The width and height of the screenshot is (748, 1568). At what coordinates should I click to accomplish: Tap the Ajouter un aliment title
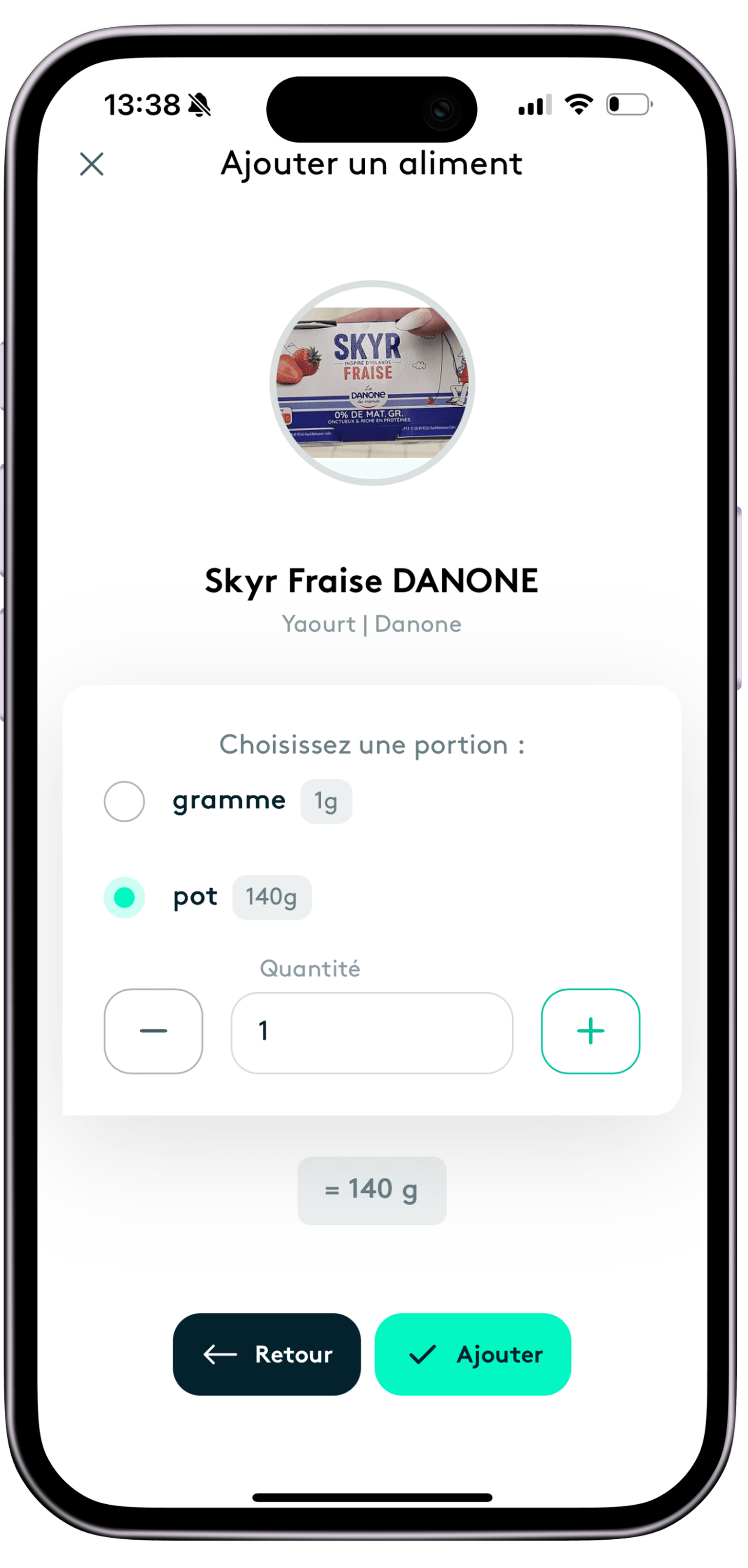pyautogui.click(x=372, y=163)
